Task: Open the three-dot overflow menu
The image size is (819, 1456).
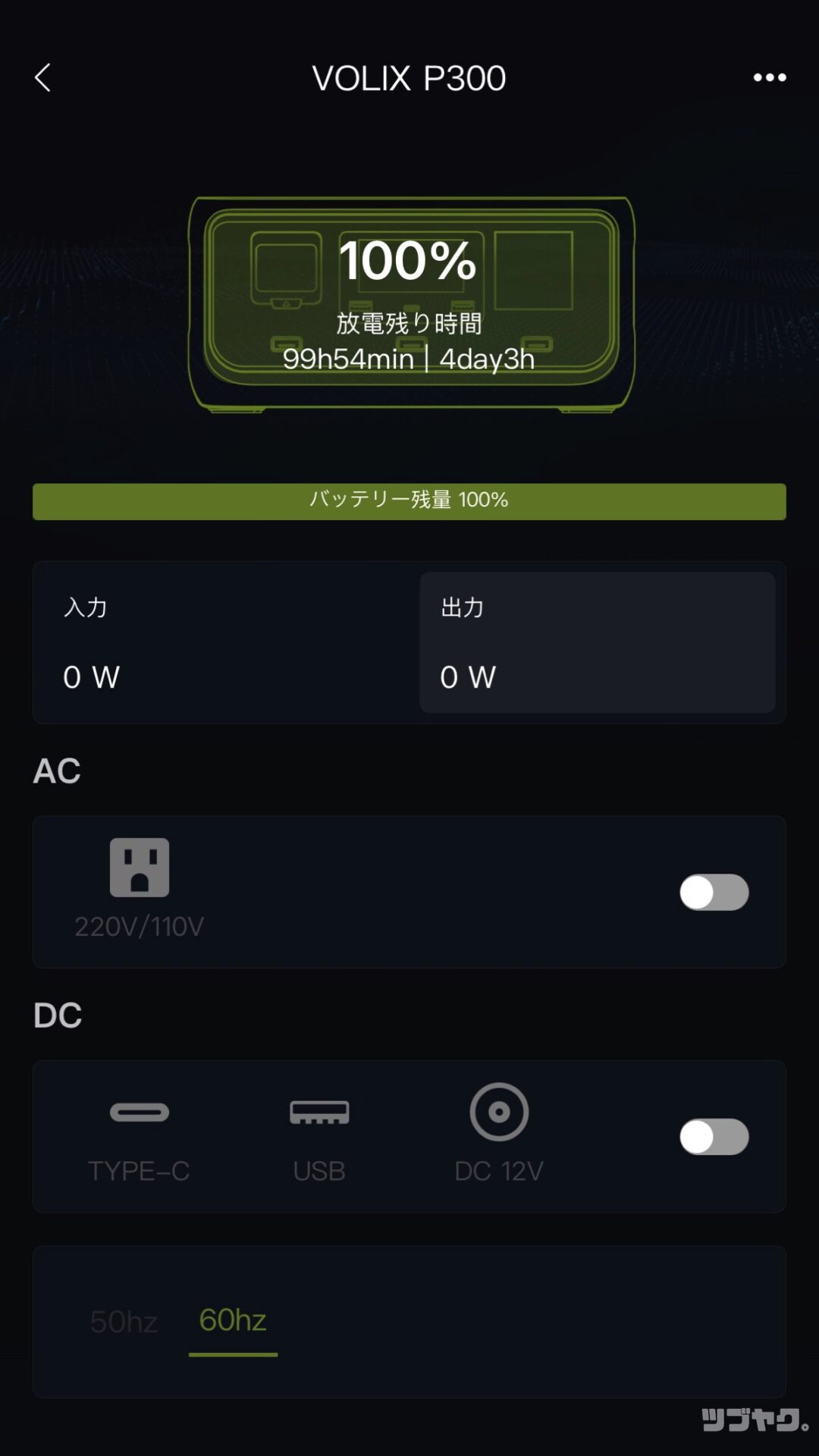Action: tap(769, 77)
